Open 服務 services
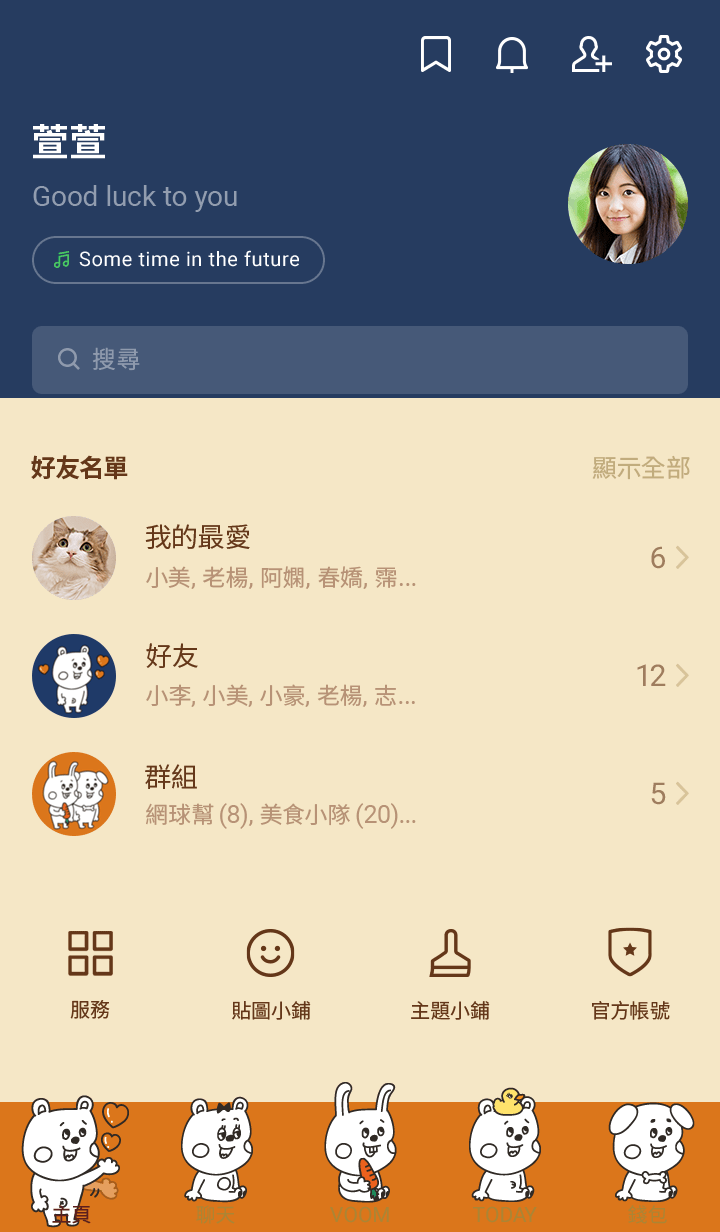The image size is (720, 1232). [x=90, y=972]
